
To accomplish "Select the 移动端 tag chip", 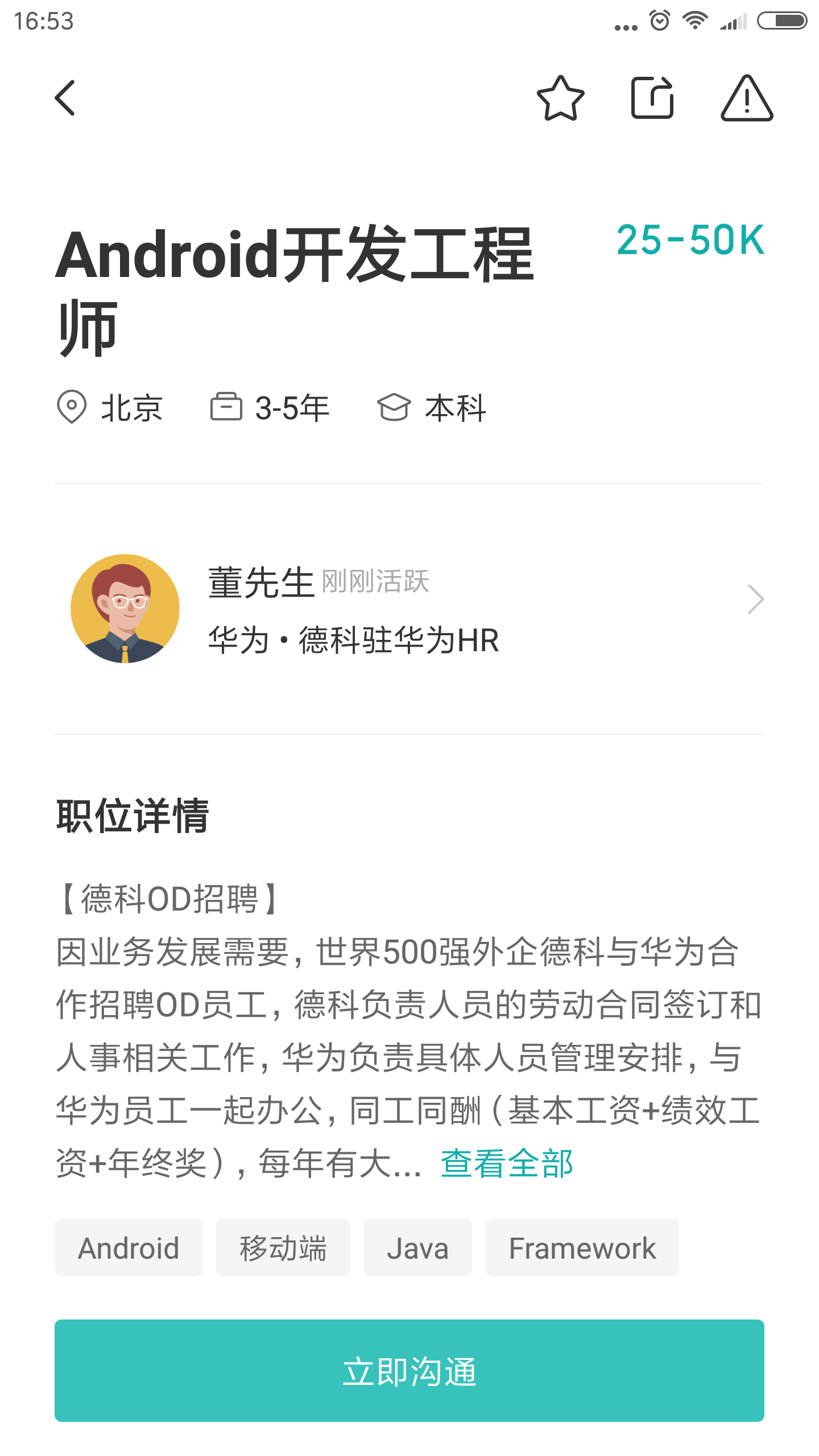I will 283,1248.
